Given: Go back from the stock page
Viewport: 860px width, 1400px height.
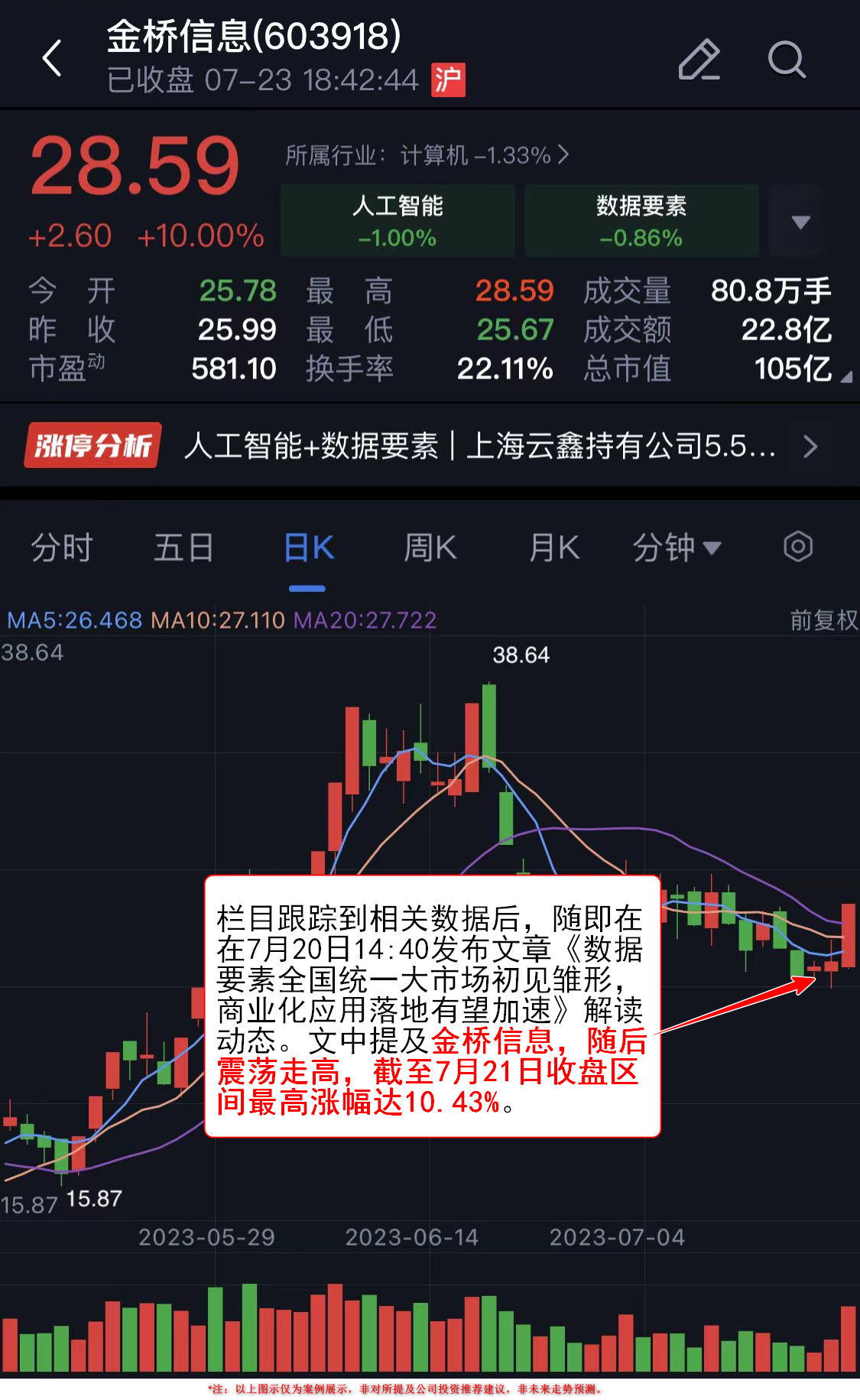Looking at the screenshot, I should (x=52, y=58).
